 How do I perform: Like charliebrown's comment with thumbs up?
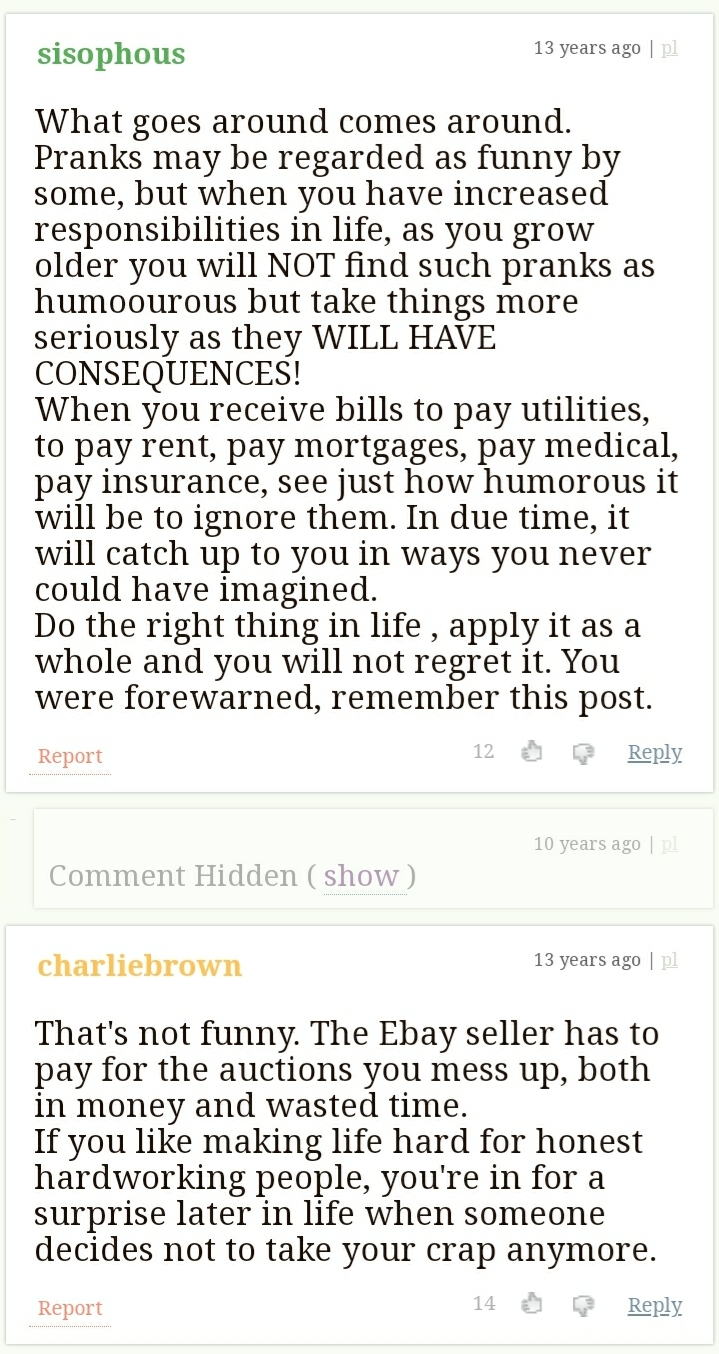(x=532, y=1304)
